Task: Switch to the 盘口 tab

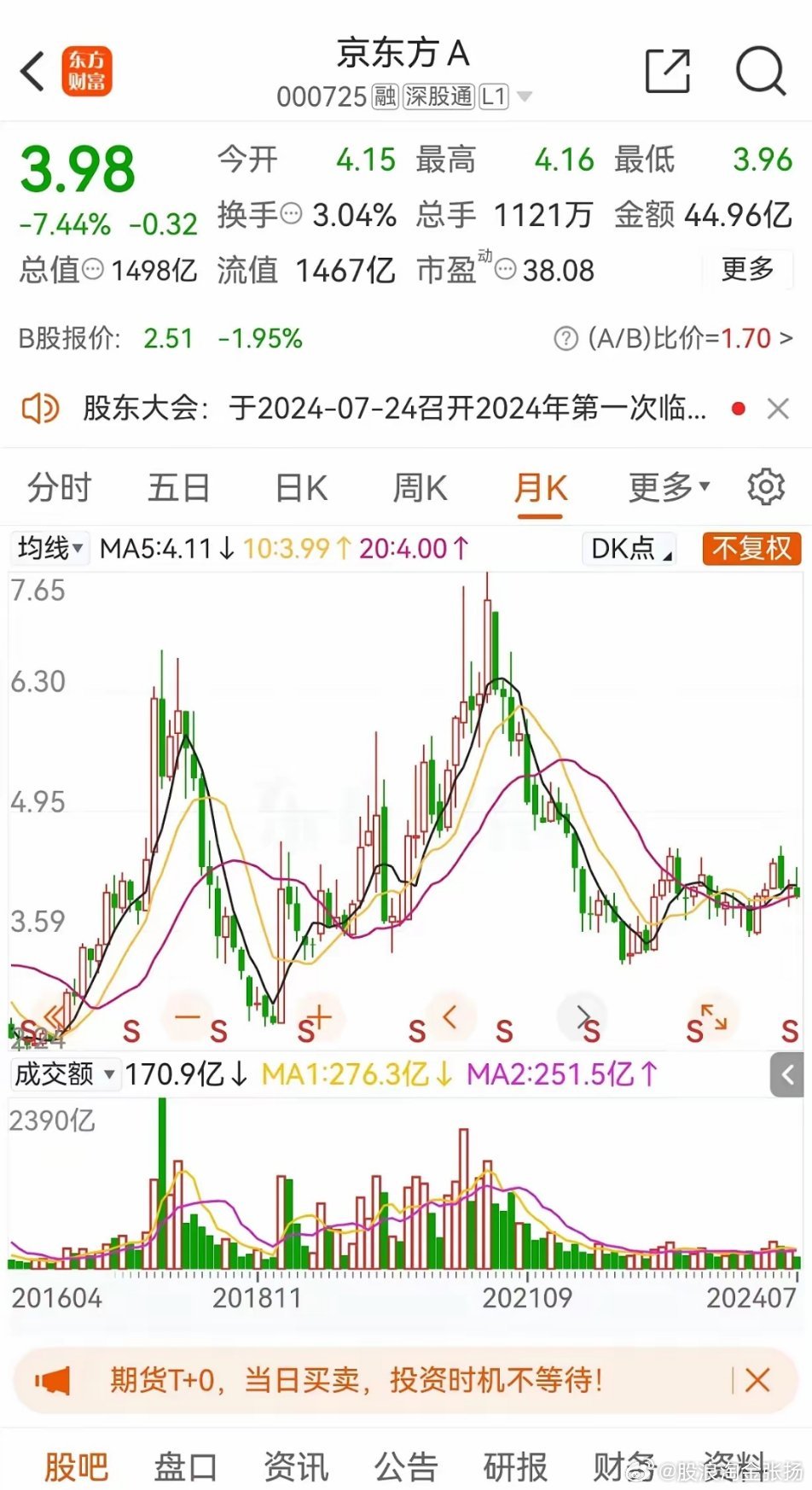Action: click(x=185, y=1468)
